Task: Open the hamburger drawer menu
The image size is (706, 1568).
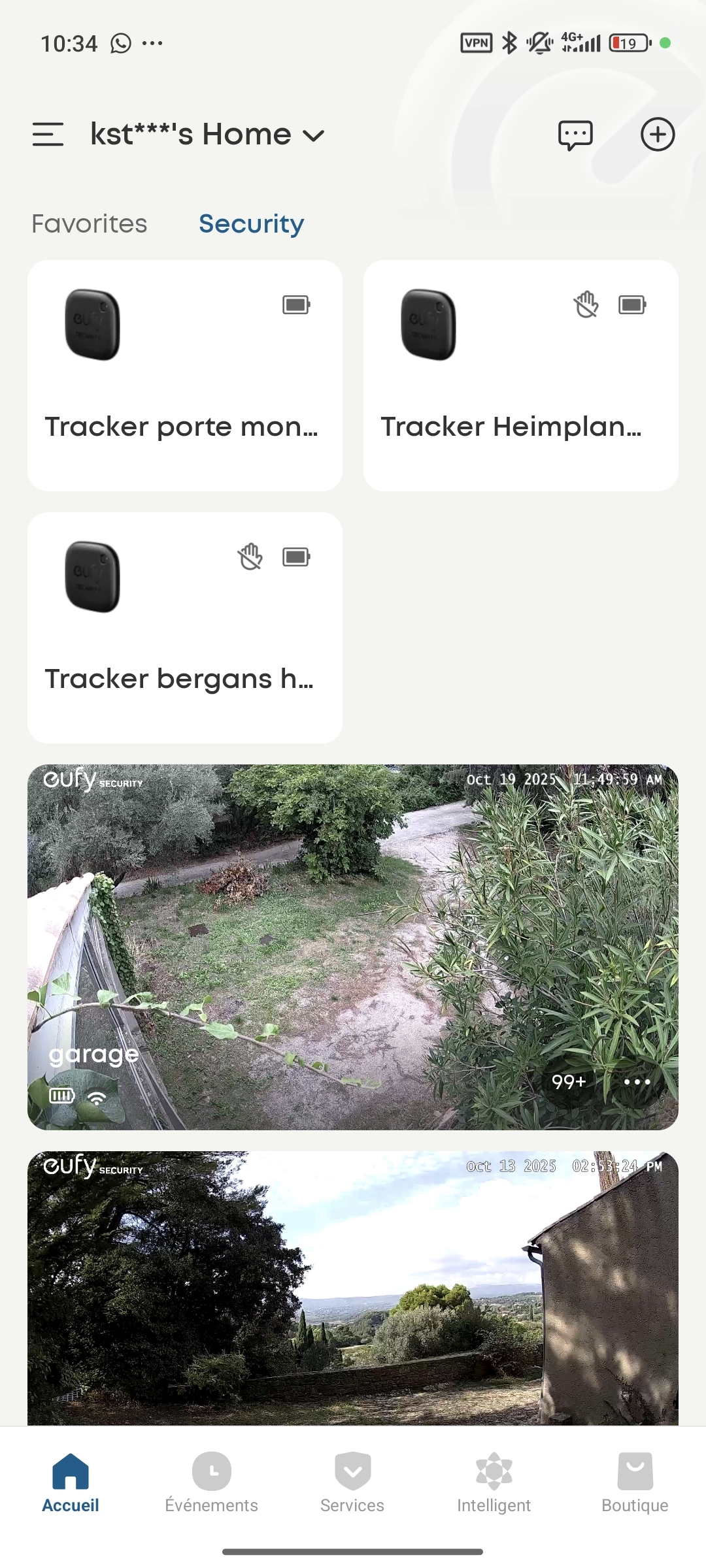Action: [48, 135]
